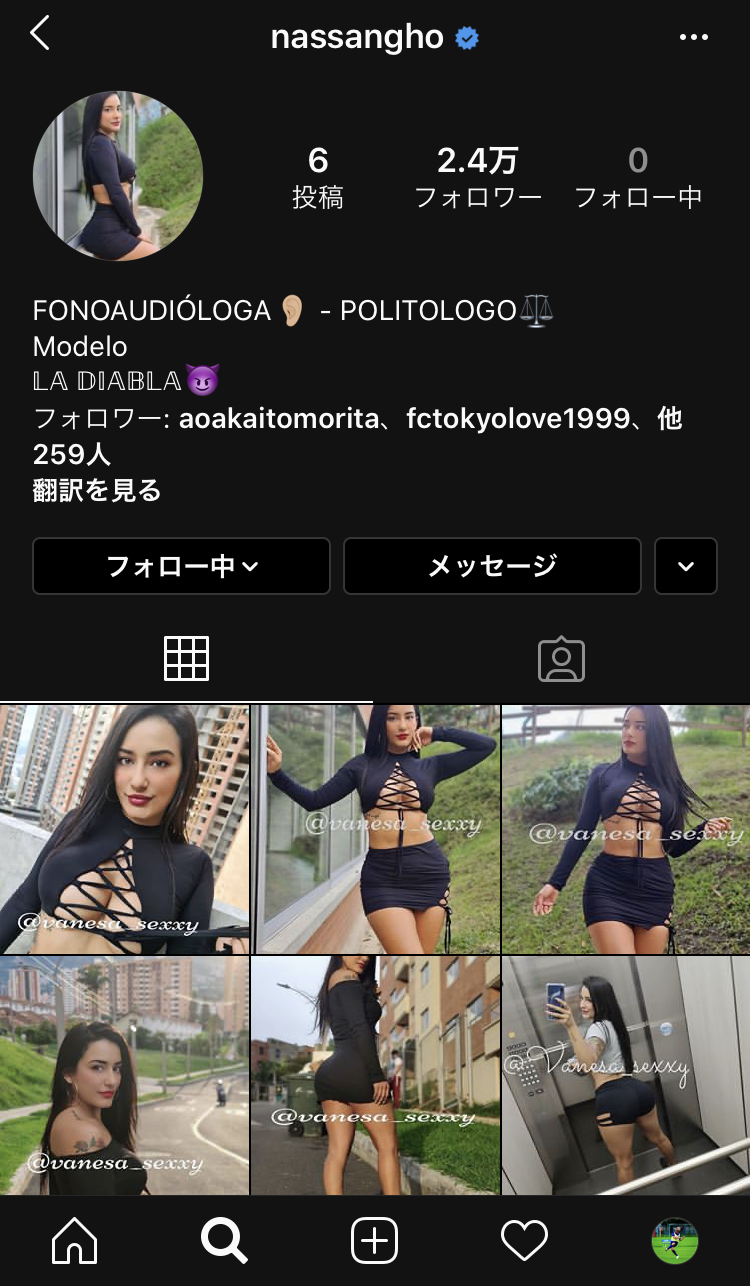
Task: Tap 翻訳を見る to translate bio
Action: click(x=97, y=490)
